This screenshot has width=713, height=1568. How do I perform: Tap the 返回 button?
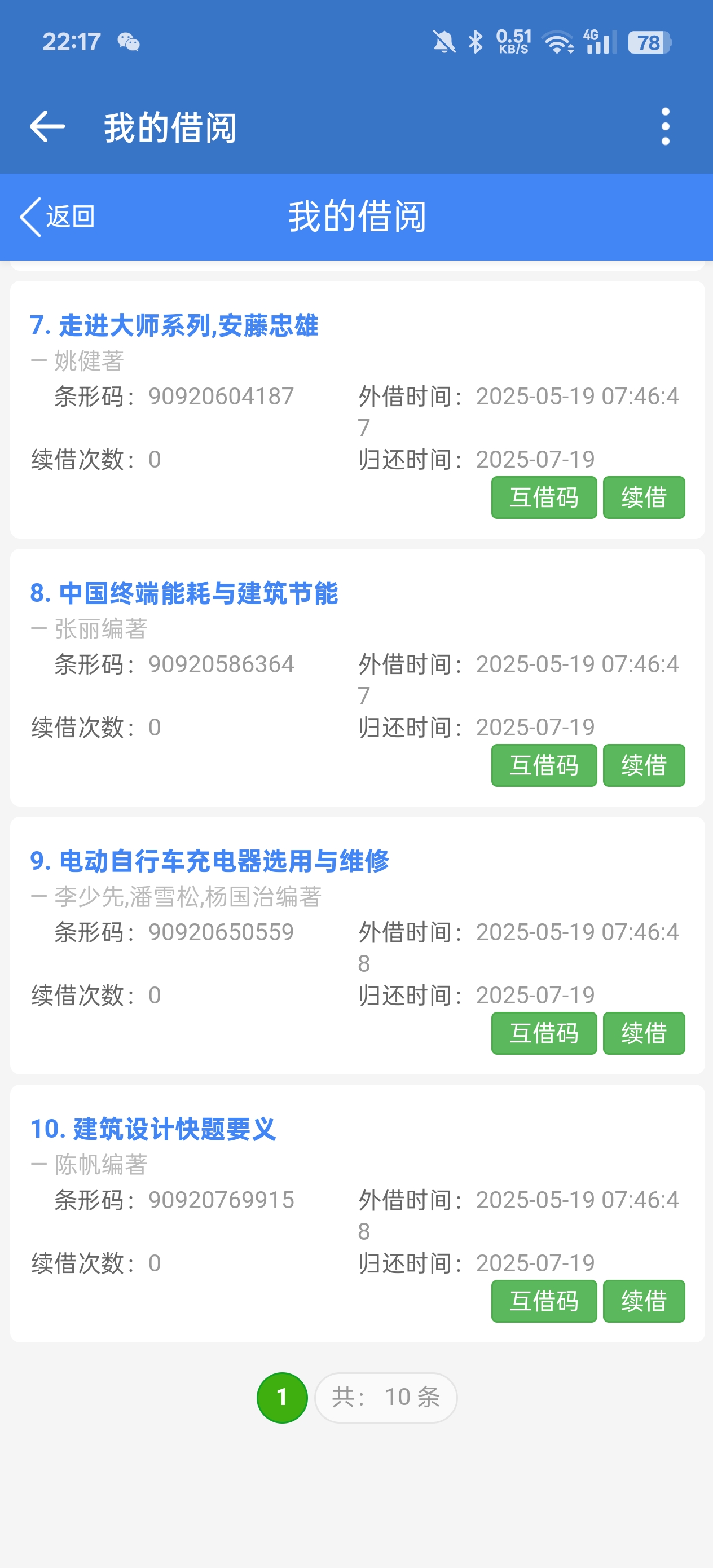coord(58,217)
